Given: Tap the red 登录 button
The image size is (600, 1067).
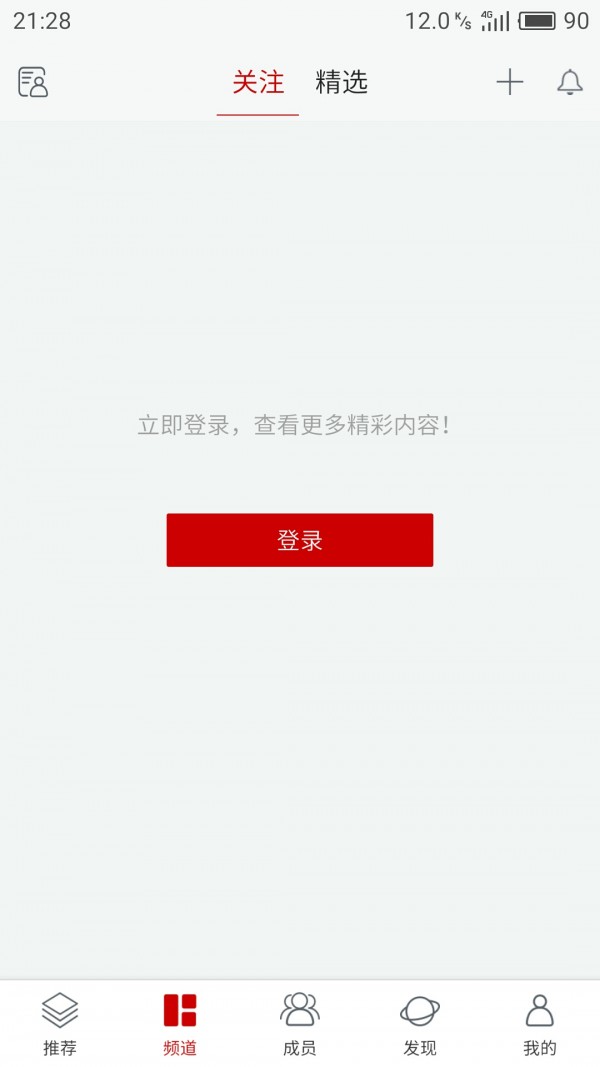Looking at the screenshot, I should pyautogui.click(x=300, y=540).
